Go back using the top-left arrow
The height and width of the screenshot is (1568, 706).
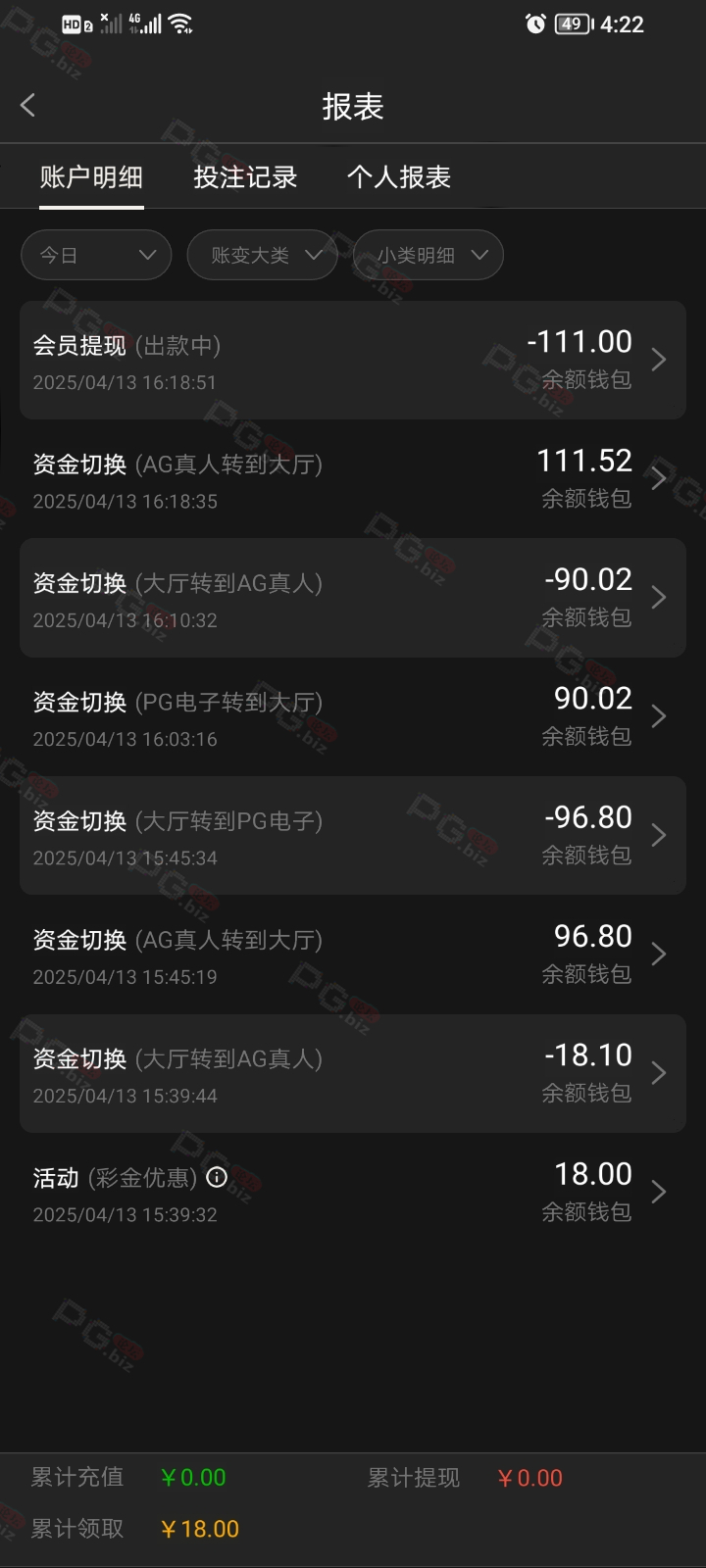tap(27, 106)
